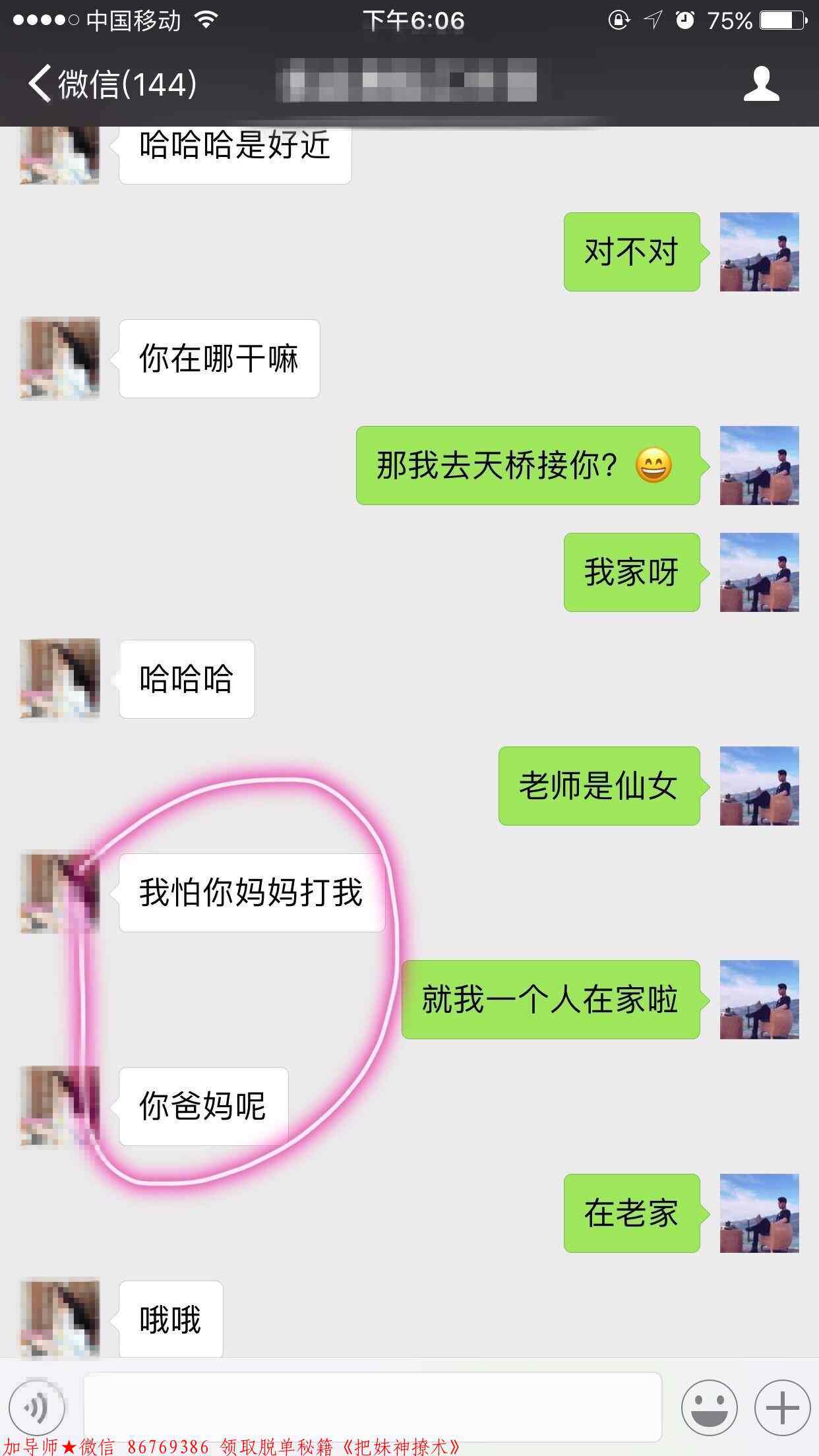Open the chat contact info icon

tap(761, 84)
